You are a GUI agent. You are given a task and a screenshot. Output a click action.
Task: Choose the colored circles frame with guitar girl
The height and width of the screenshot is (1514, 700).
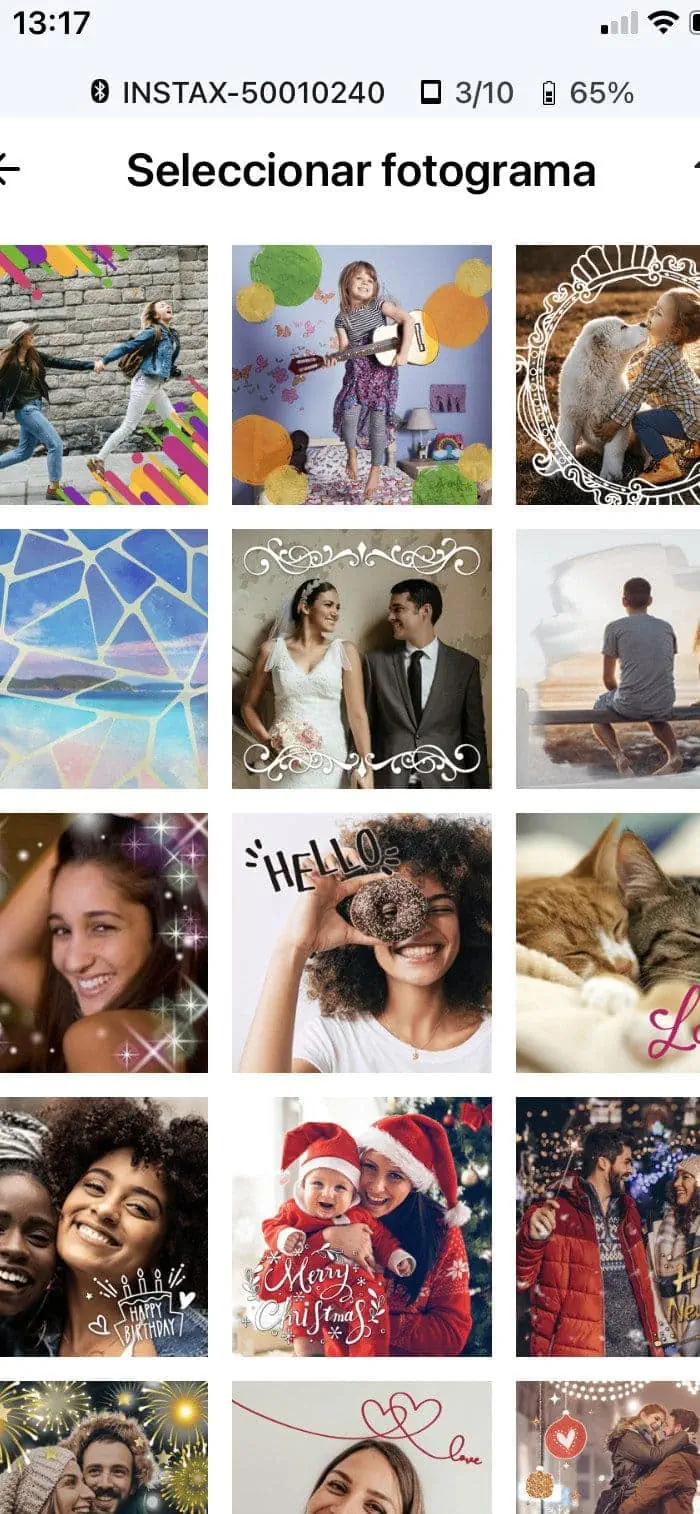coord(362,375)
